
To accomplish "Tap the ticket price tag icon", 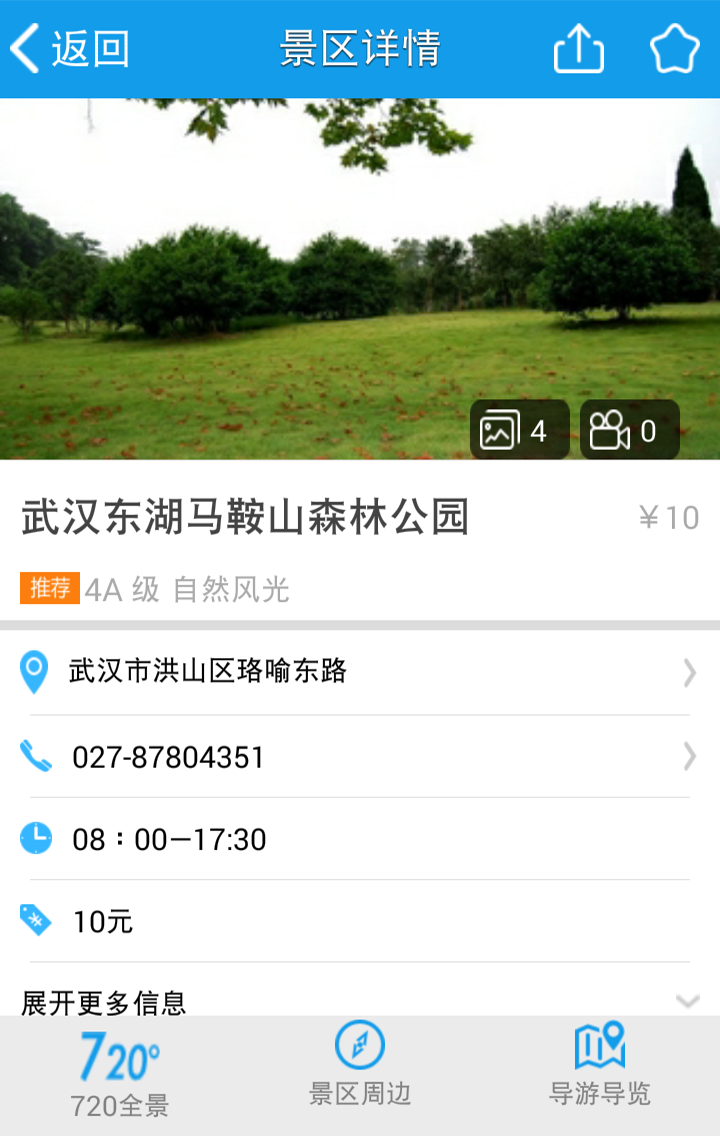I will [x=35, y=920].
